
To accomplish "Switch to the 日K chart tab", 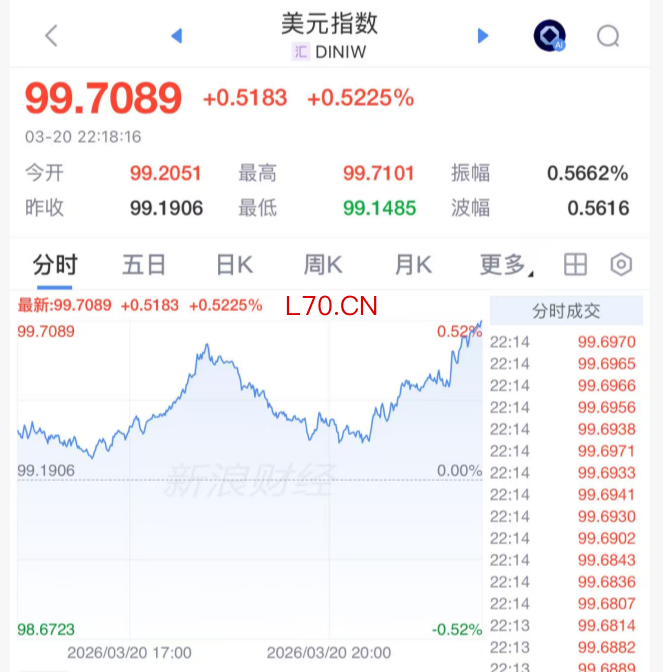I will tap(234, 265).
